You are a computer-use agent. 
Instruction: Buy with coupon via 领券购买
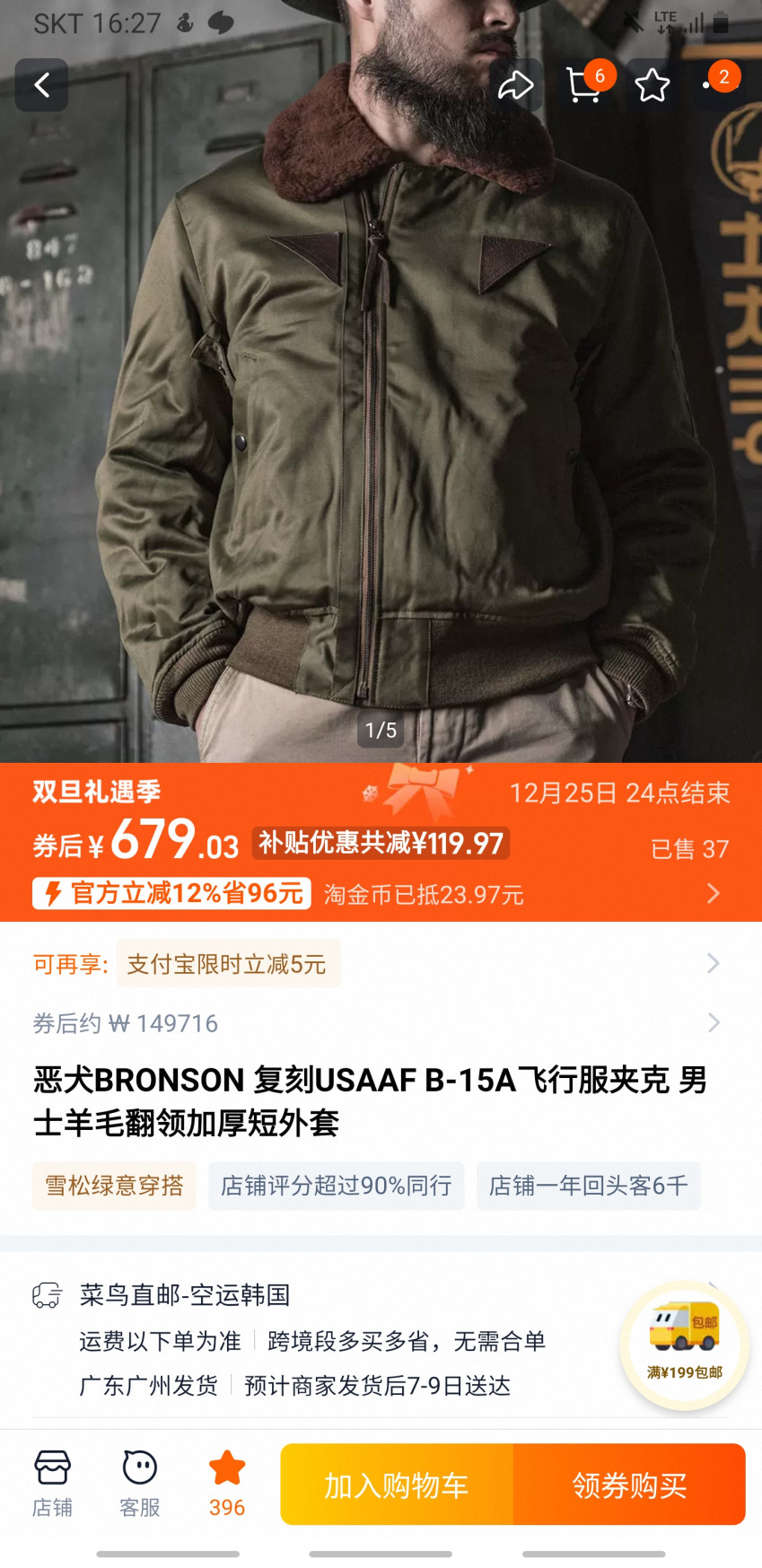(629, 1485)
